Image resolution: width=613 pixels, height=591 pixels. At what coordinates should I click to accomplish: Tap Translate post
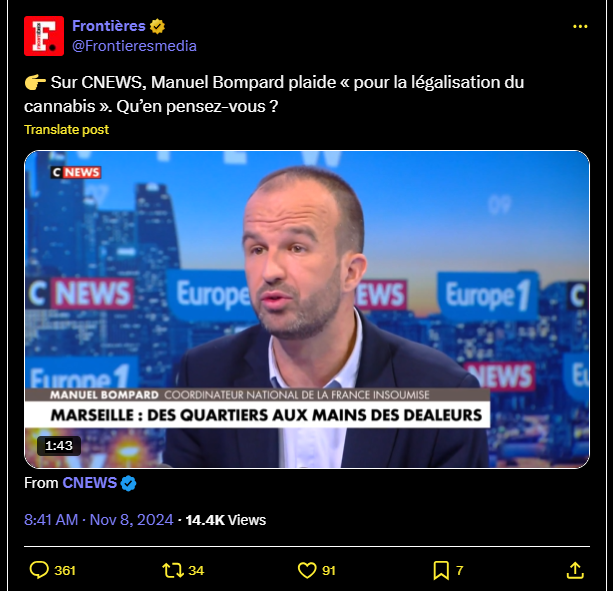pyautogui.click(x=67, y=130)
